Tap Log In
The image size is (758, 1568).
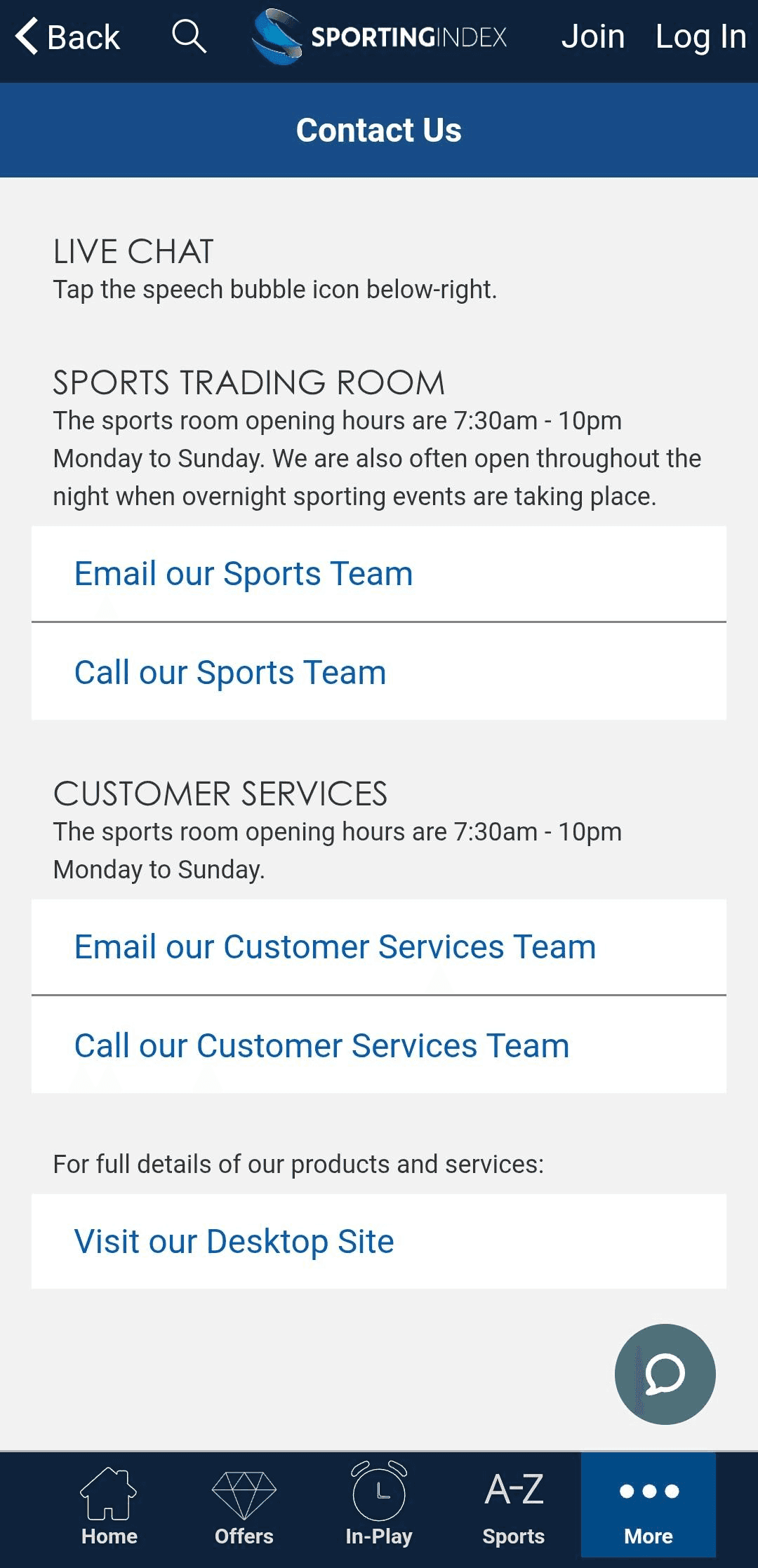point(700,36)
